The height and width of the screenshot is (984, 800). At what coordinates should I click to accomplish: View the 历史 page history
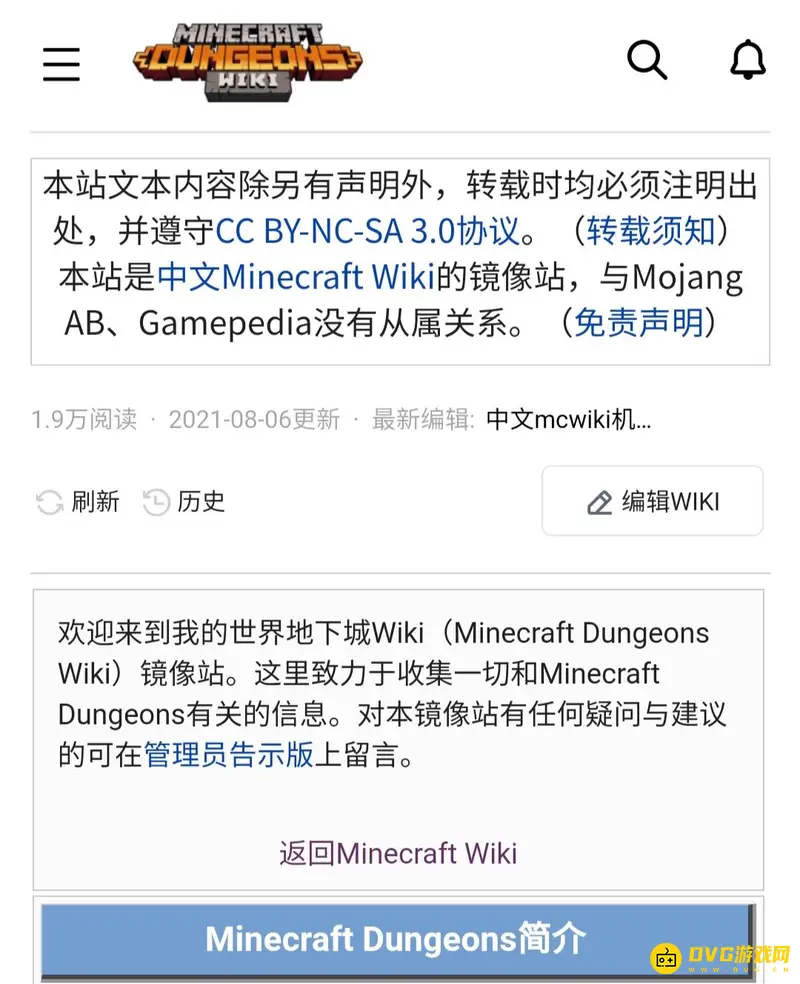tap(184, 501)
